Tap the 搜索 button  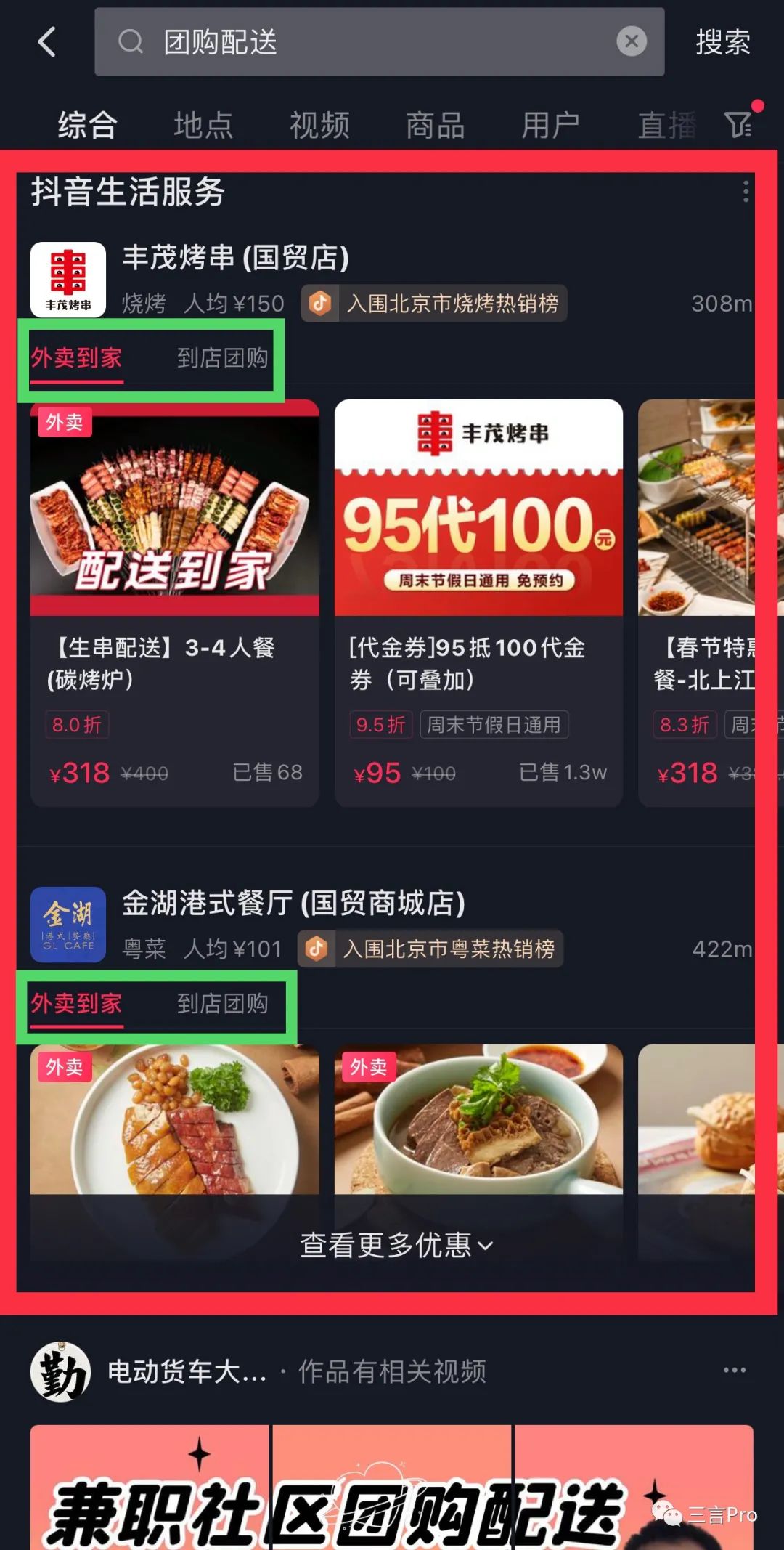(x=722, y=42)
